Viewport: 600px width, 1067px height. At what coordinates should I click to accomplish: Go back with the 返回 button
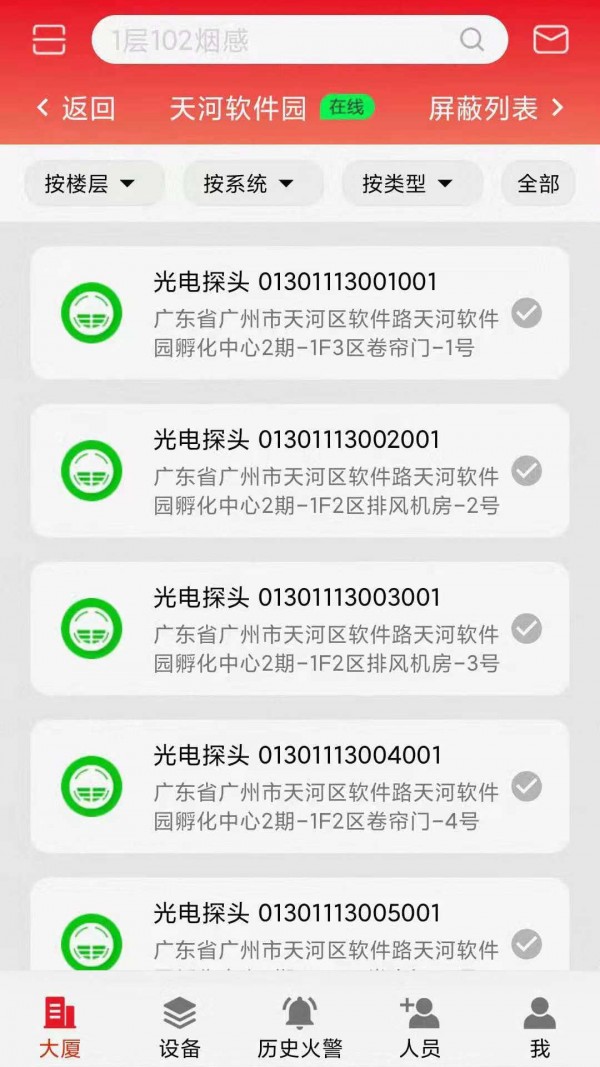pos(76,108)
